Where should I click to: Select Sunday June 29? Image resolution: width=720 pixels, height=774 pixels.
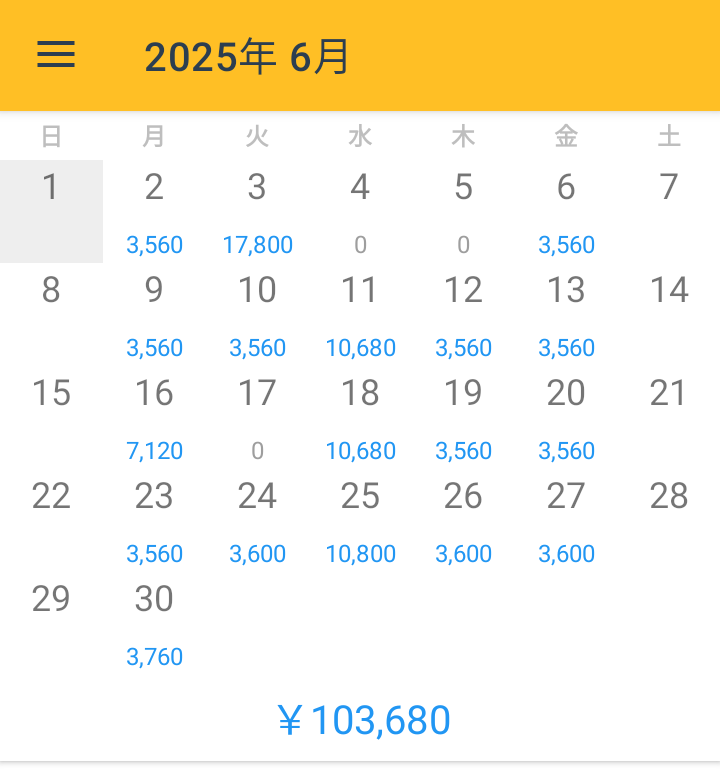click(51, 623)
